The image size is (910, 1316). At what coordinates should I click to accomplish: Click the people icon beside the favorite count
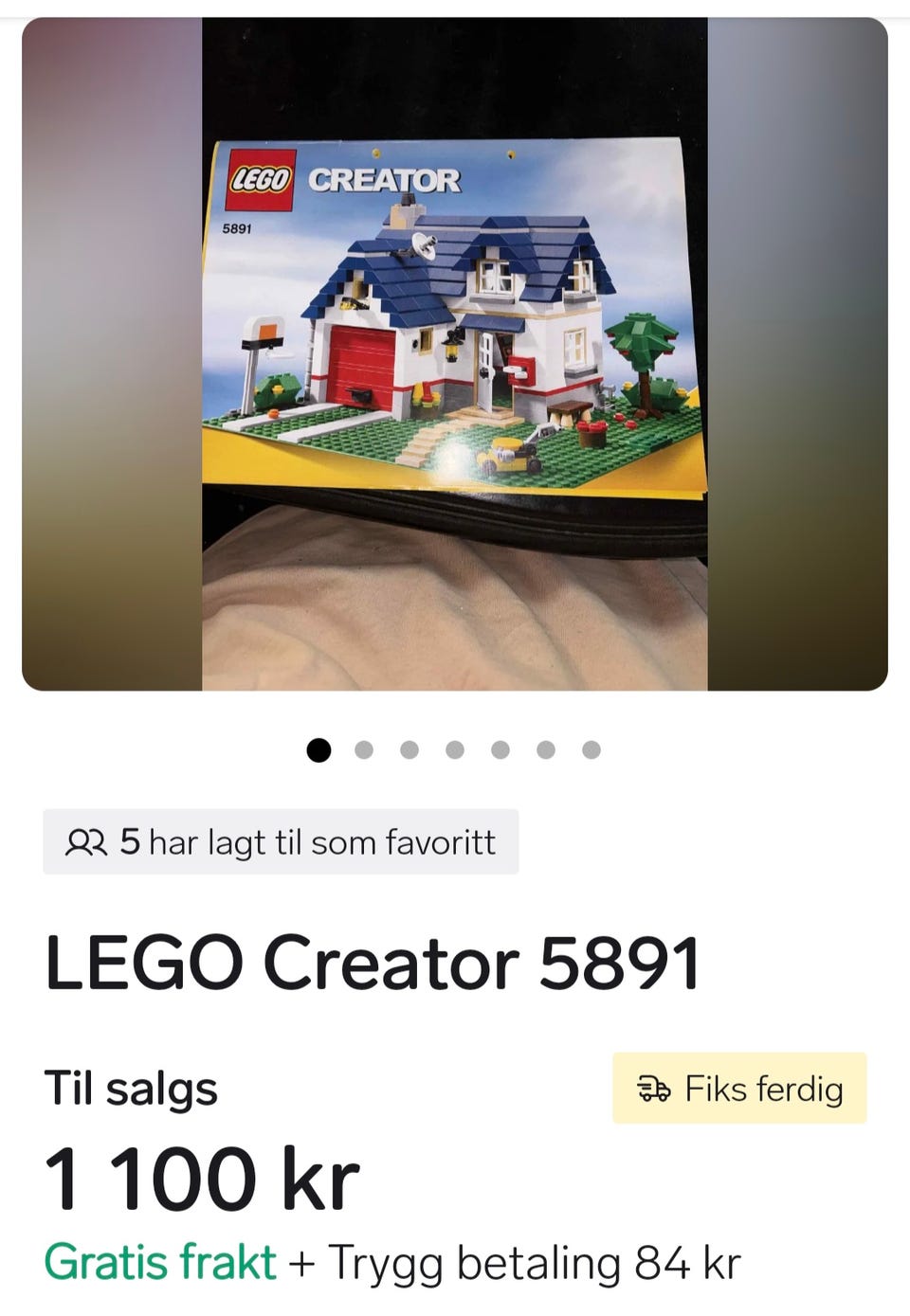[x=85, y=840]
